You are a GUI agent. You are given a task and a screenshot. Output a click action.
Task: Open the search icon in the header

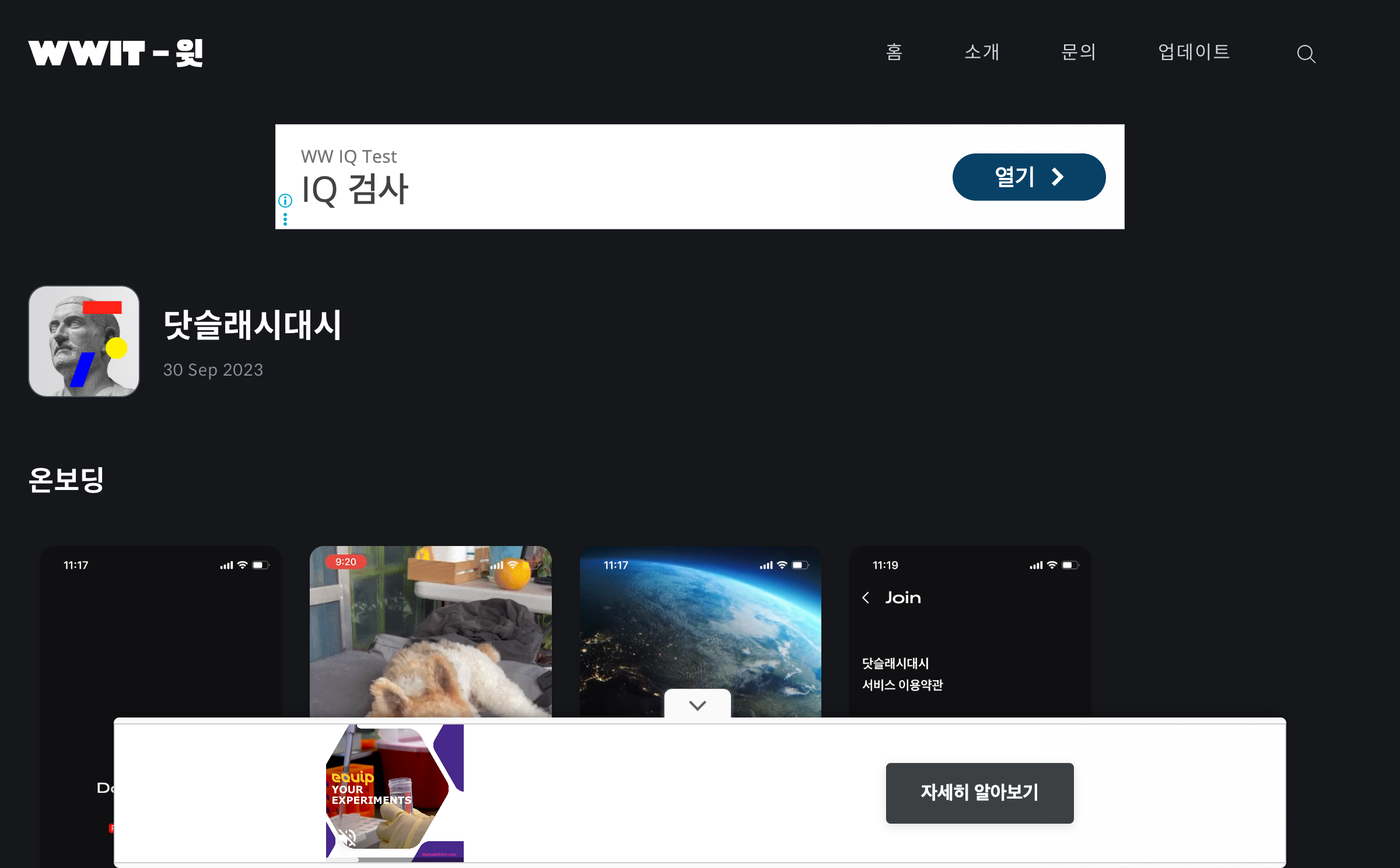pyautogui.click(x=1305, y=54)
